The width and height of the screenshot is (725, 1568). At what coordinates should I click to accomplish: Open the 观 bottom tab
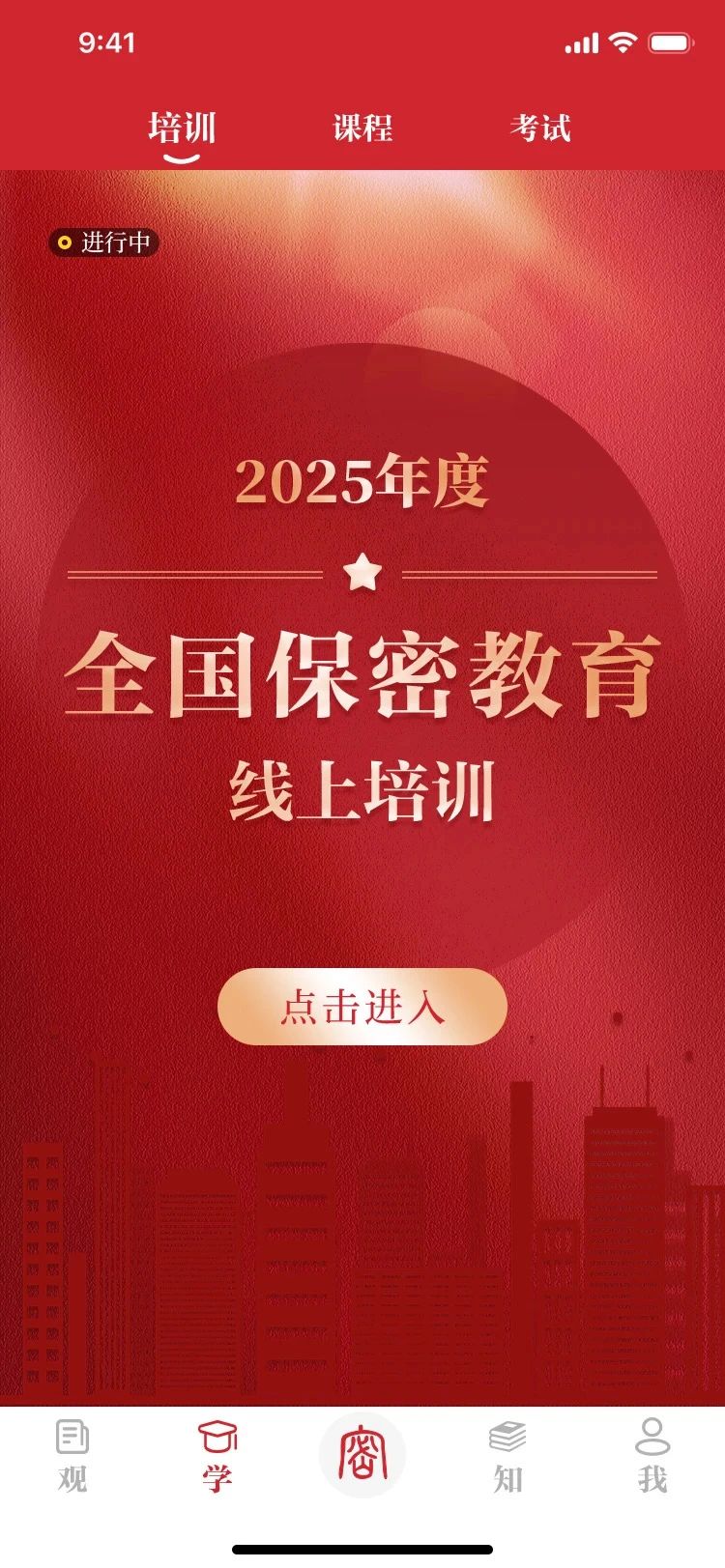pyautogui.click(x=72, y=1457)
